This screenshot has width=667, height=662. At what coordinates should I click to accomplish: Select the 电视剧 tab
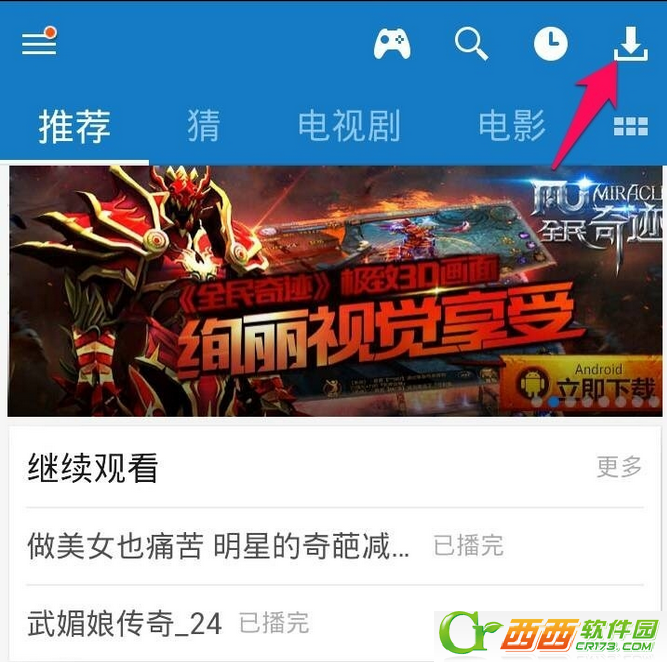[x=349, y=127]
